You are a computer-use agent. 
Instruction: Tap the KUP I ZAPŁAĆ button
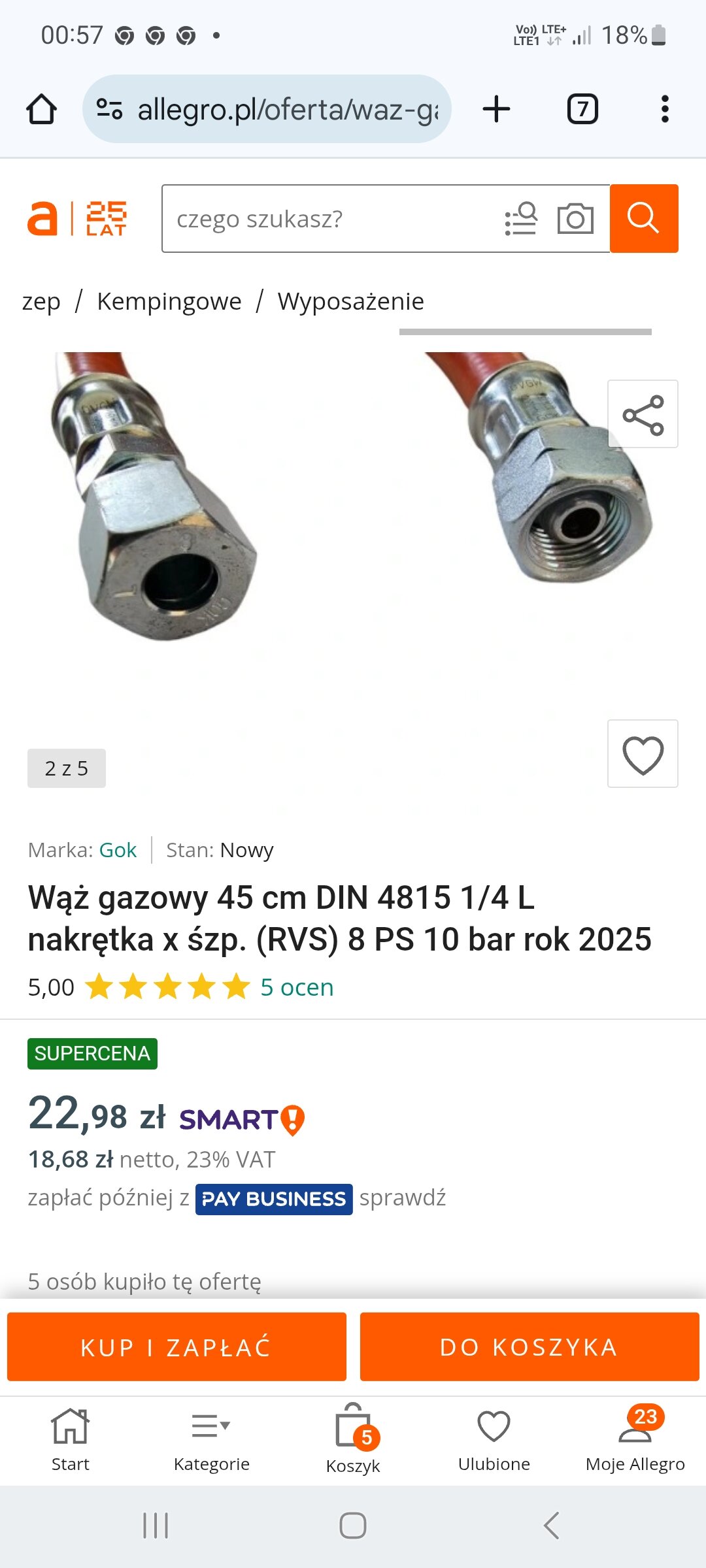click(x=176, y=1347)
